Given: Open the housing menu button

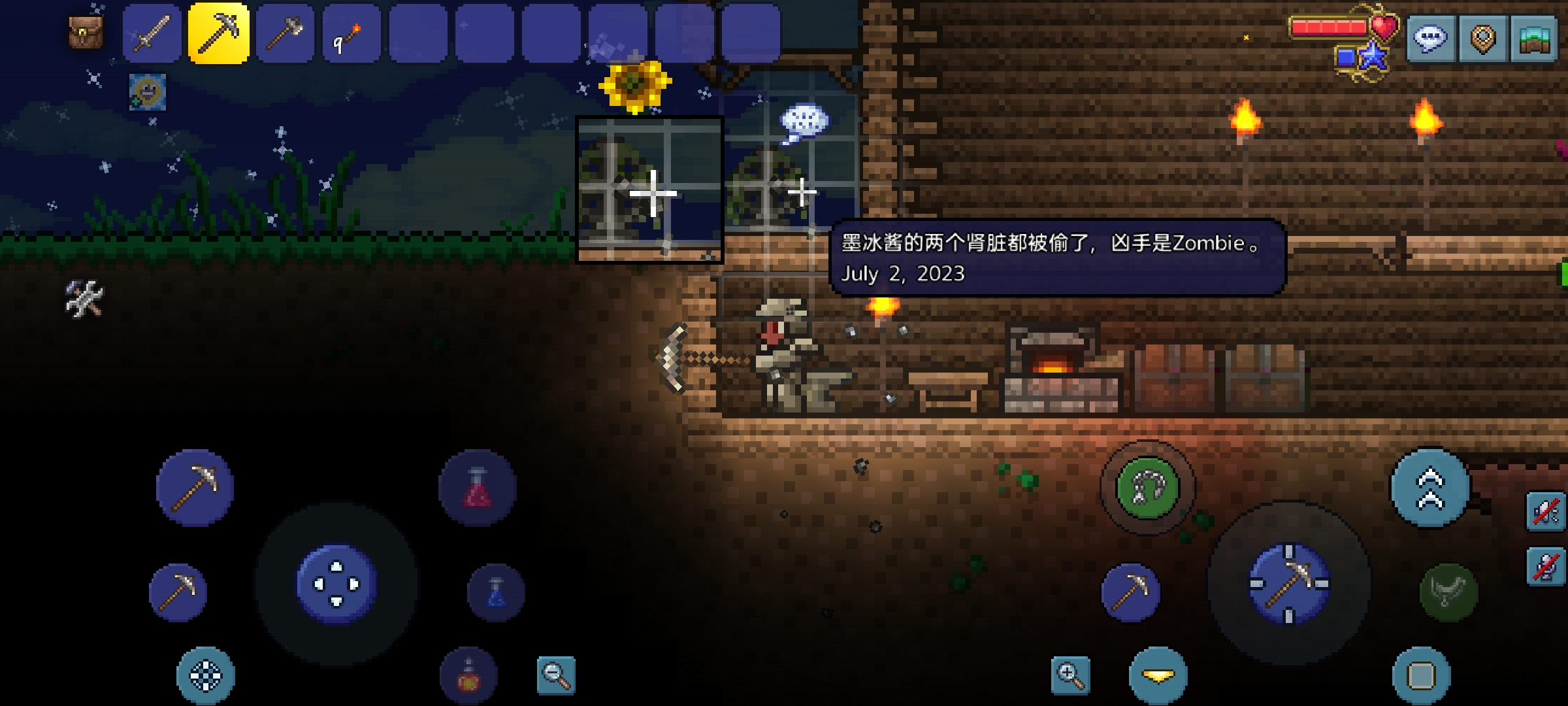Looking at the screenshot, I should tap(1535, 39).
